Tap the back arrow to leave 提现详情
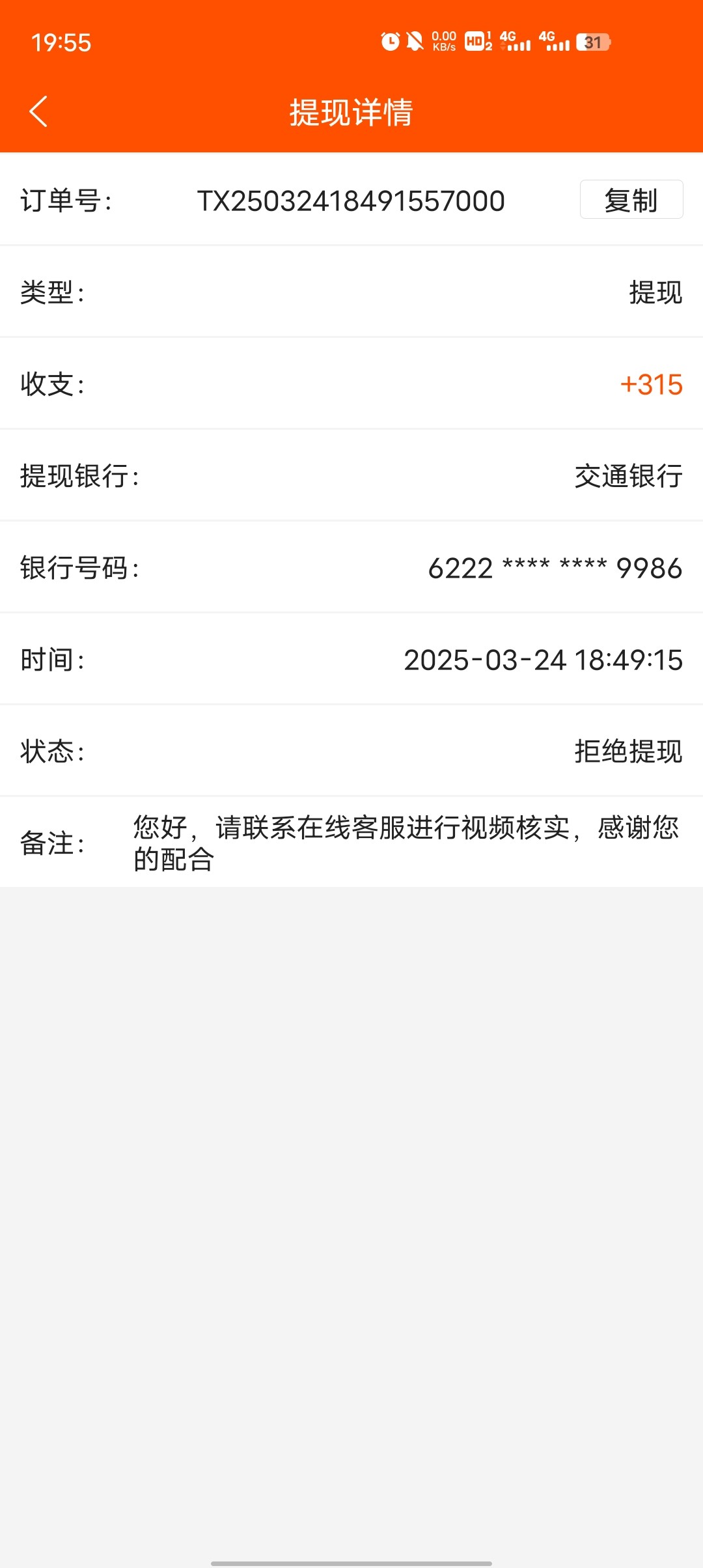 click(x=37, y=111)
